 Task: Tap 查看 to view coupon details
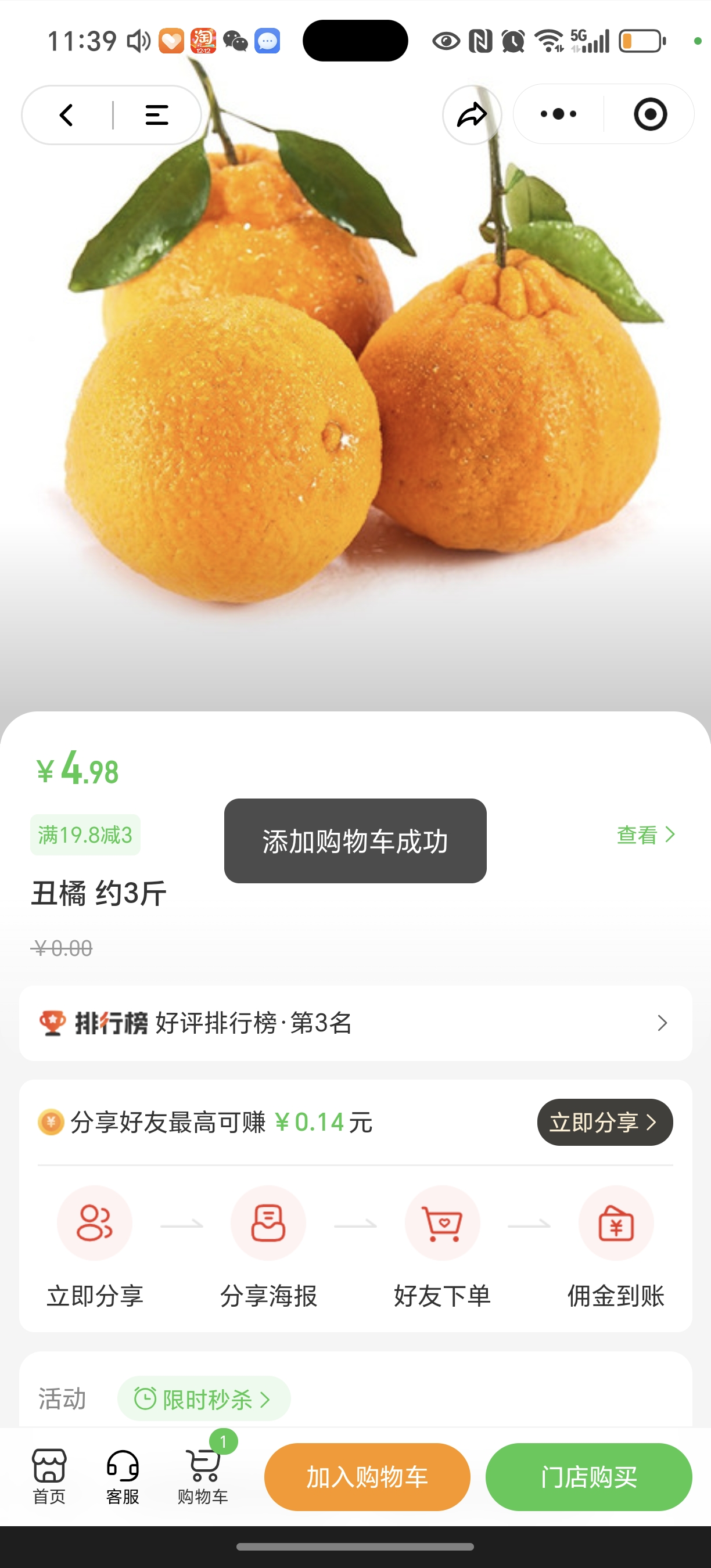(x=645, y=835)
